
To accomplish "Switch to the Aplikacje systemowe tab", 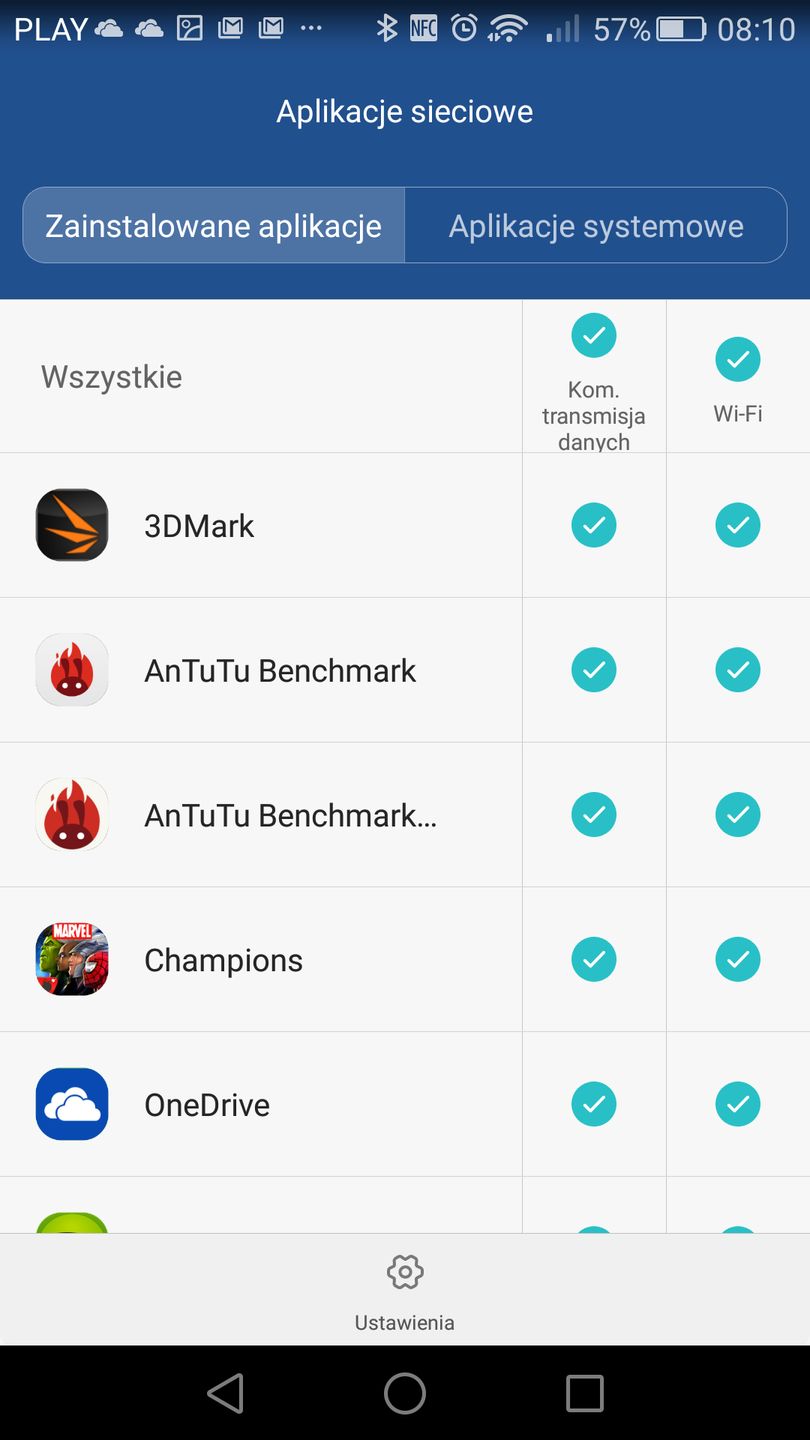I will point(596,226).
